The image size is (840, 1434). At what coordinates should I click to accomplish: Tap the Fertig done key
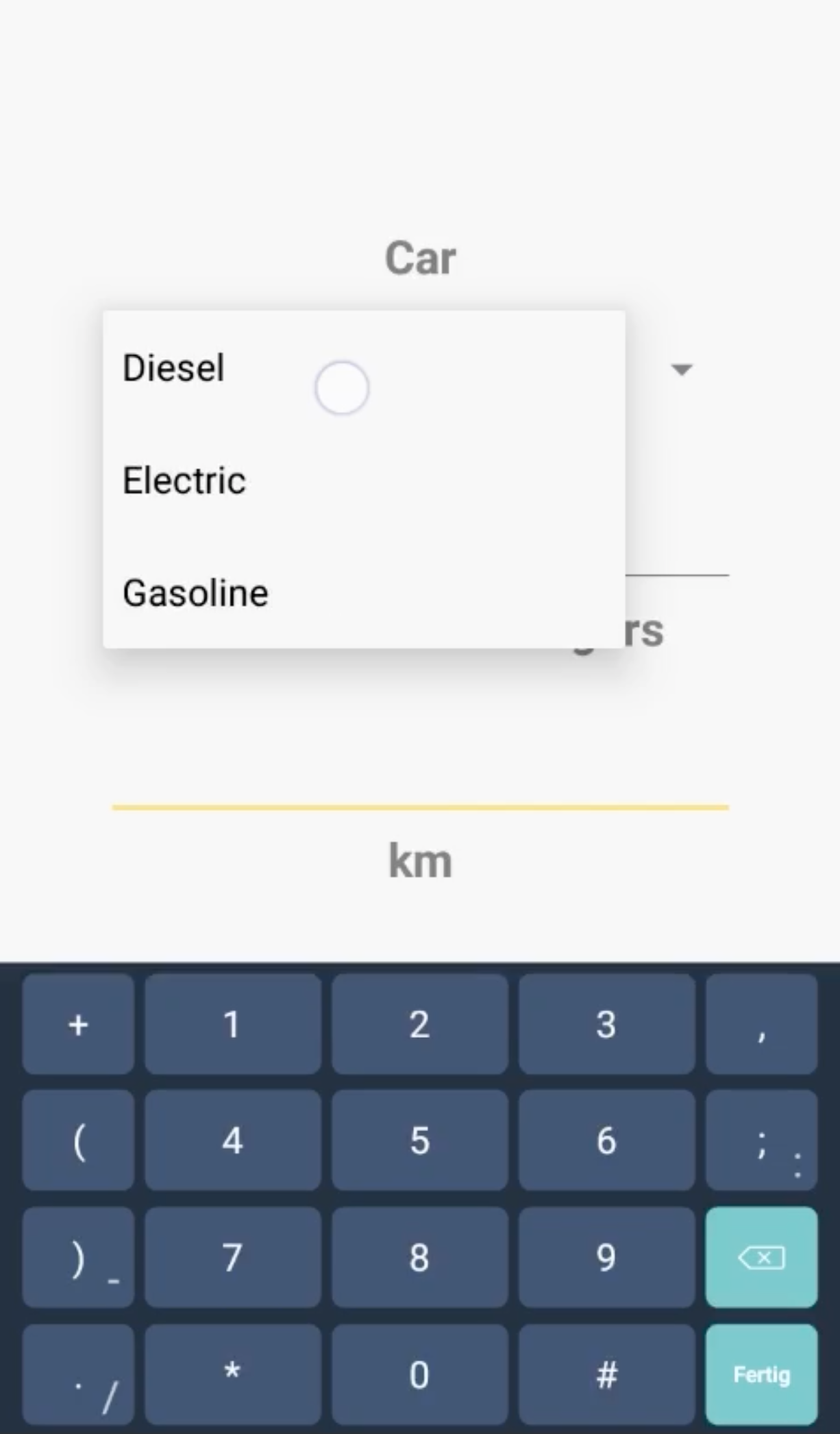[761, 1374]
